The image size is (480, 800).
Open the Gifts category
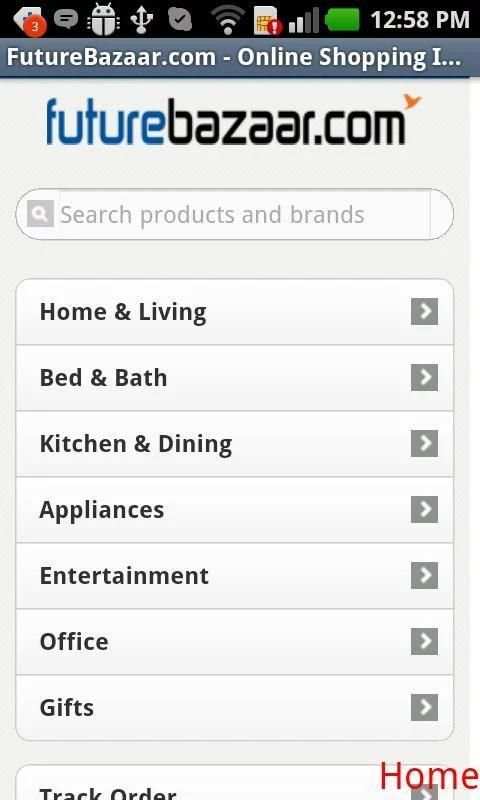coord(235,708)
